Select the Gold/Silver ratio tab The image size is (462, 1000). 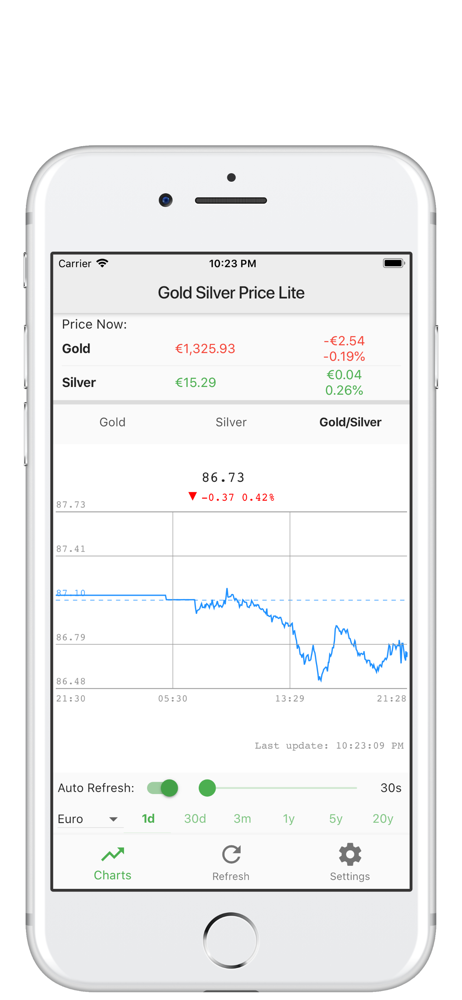(x=349, y=422)
